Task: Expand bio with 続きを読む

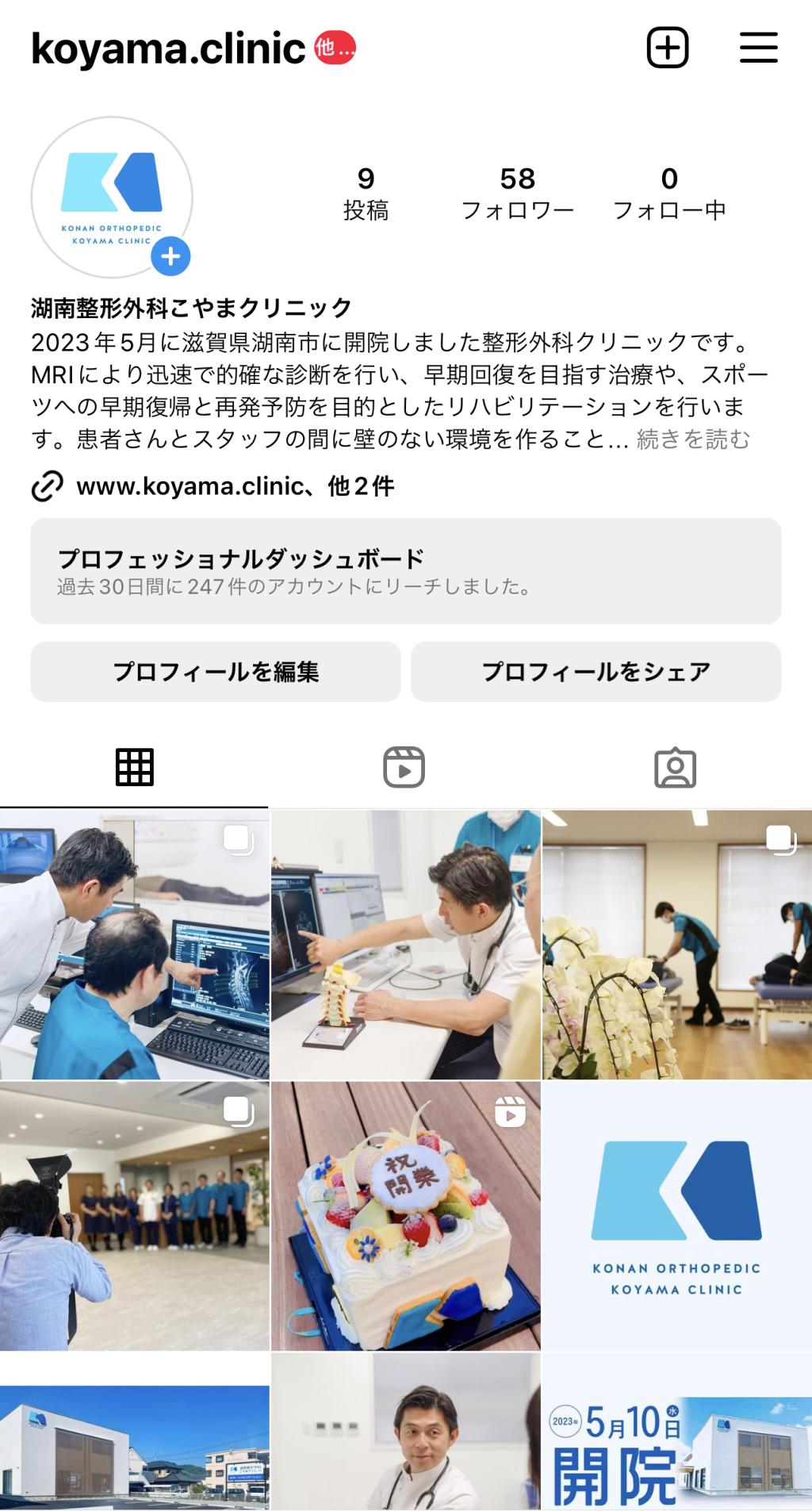Action: 693,439
